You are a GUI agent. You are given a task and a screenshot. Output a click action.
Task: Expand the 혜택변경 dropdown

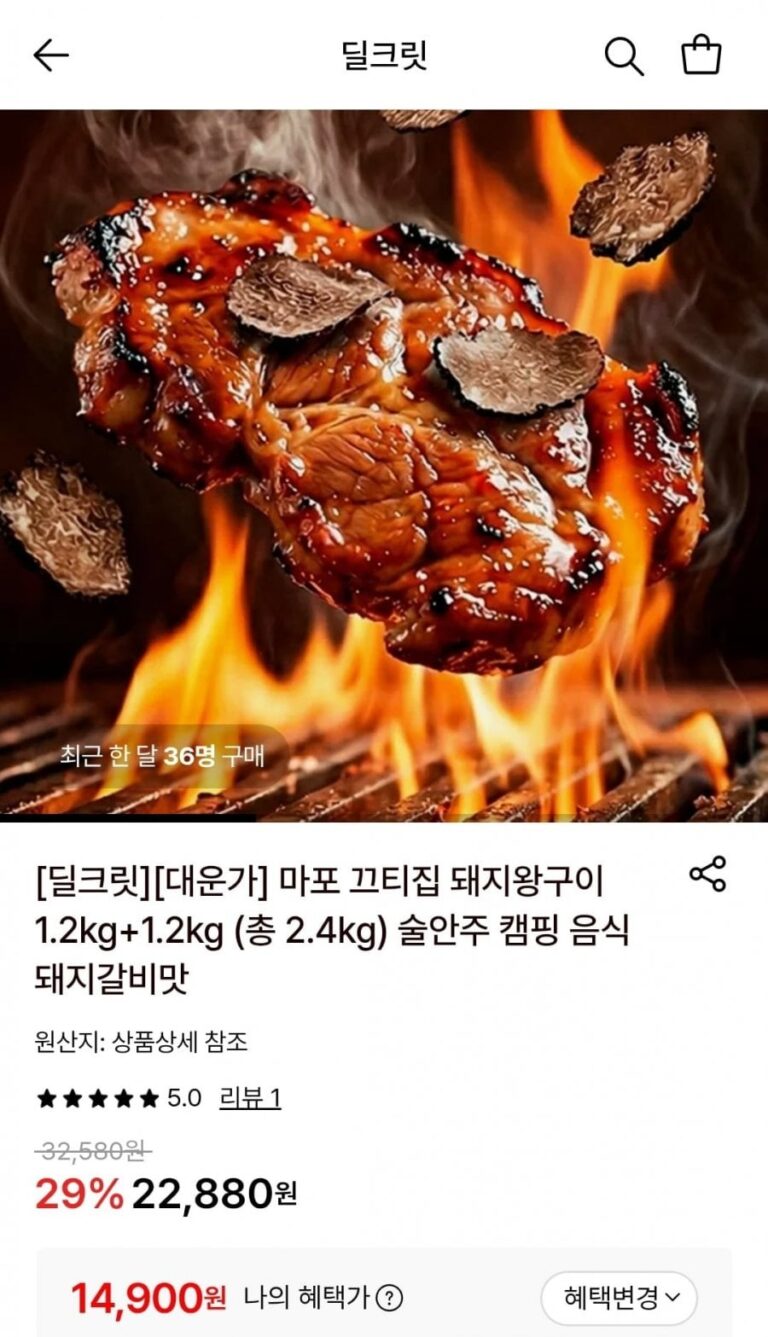tap(619, 1299)
